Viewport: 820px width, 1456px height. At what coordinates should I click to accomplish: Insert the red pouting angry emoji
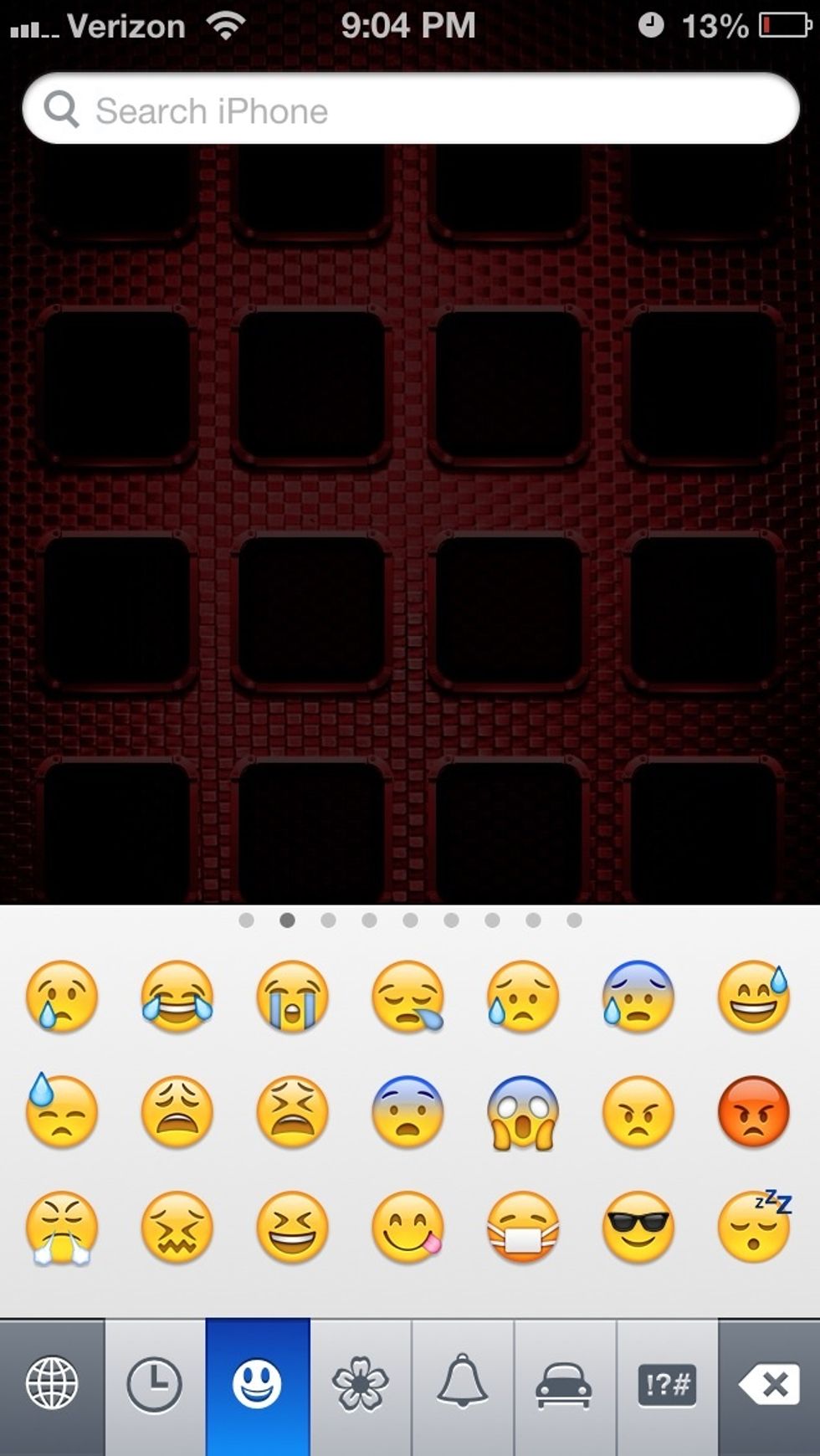pos(753,1112)
